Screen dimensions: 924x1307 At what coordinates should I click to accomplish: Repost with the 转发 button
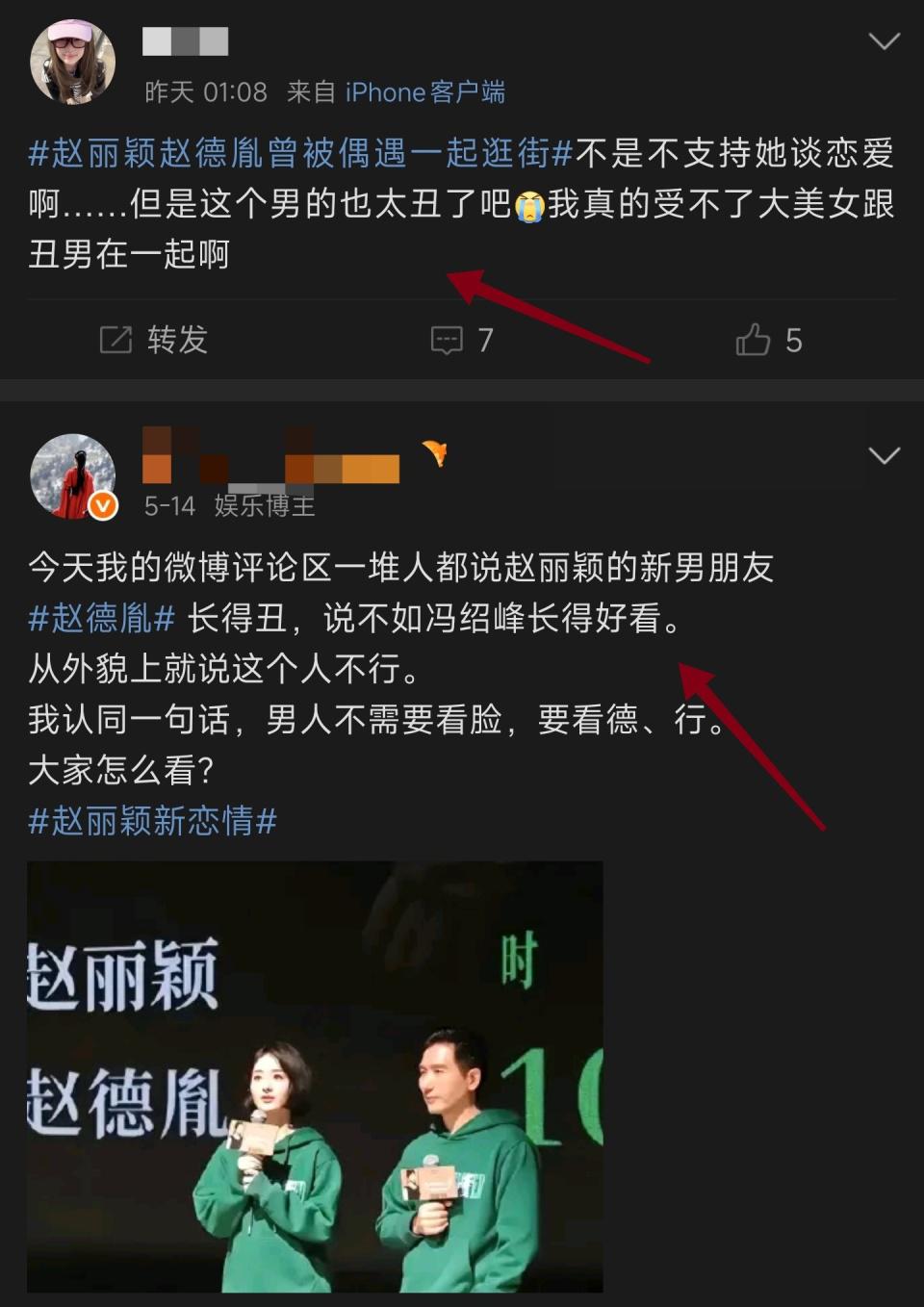tap(154, 340)
